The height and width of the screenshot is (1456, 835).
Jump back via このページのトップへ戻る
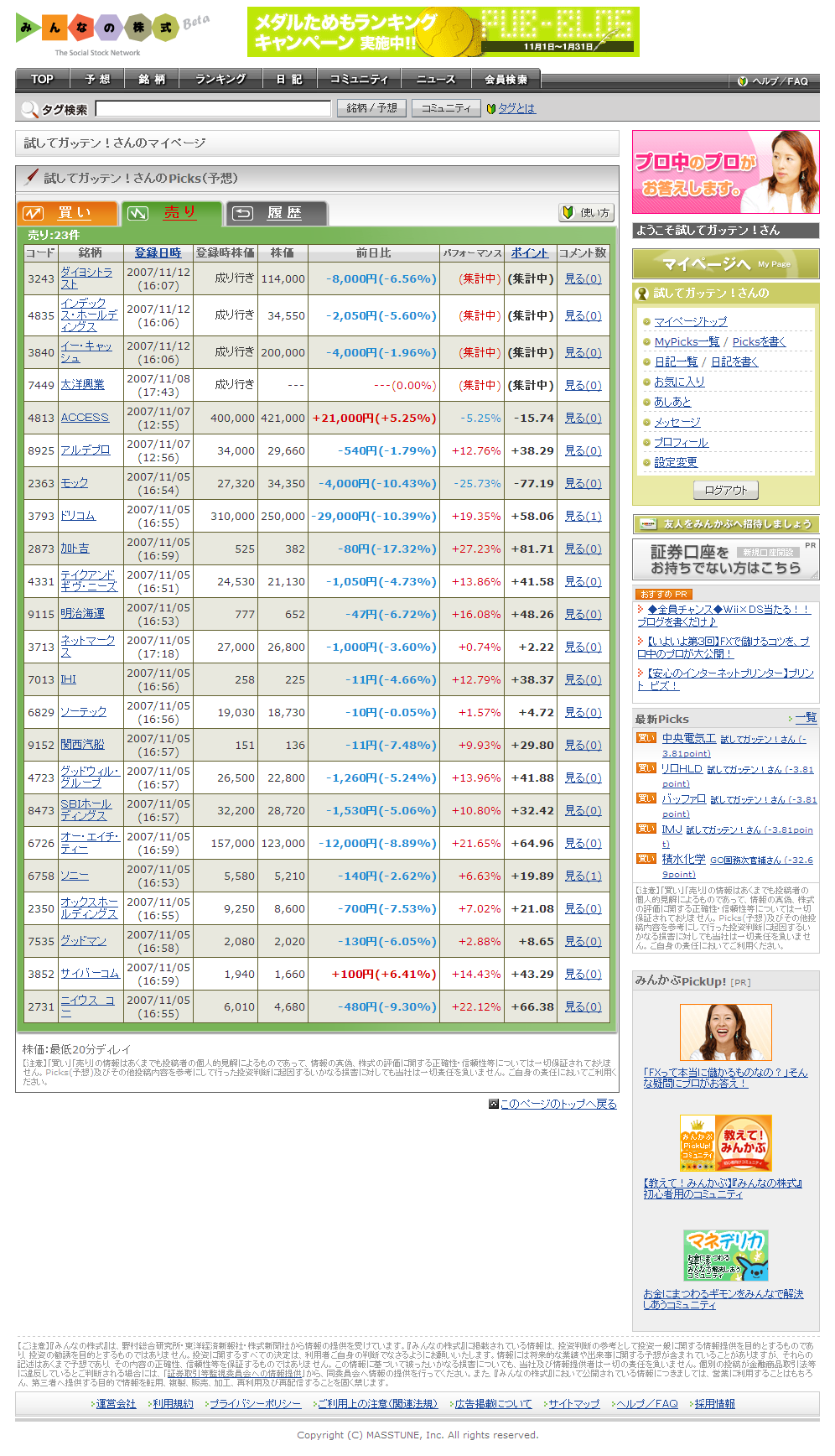pyautogui.click(x=558, y=1104)
